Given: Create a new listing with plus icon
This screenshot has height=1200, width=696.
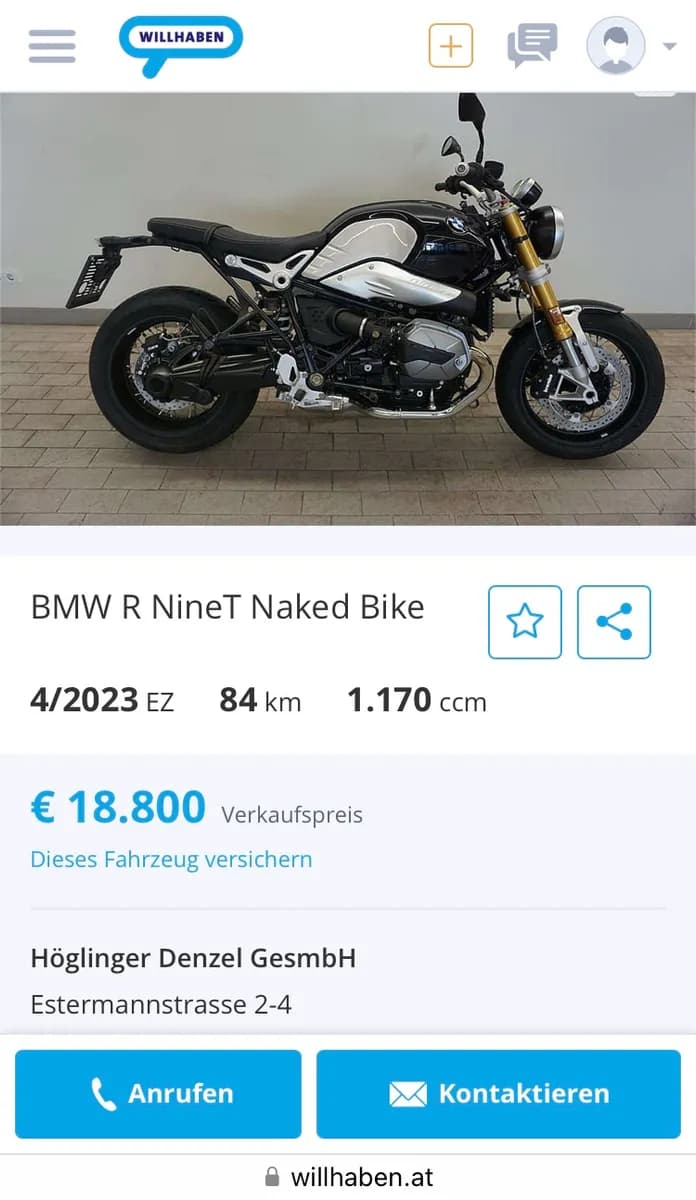Looking at the screenshot, I should click(x=451, y=46).
